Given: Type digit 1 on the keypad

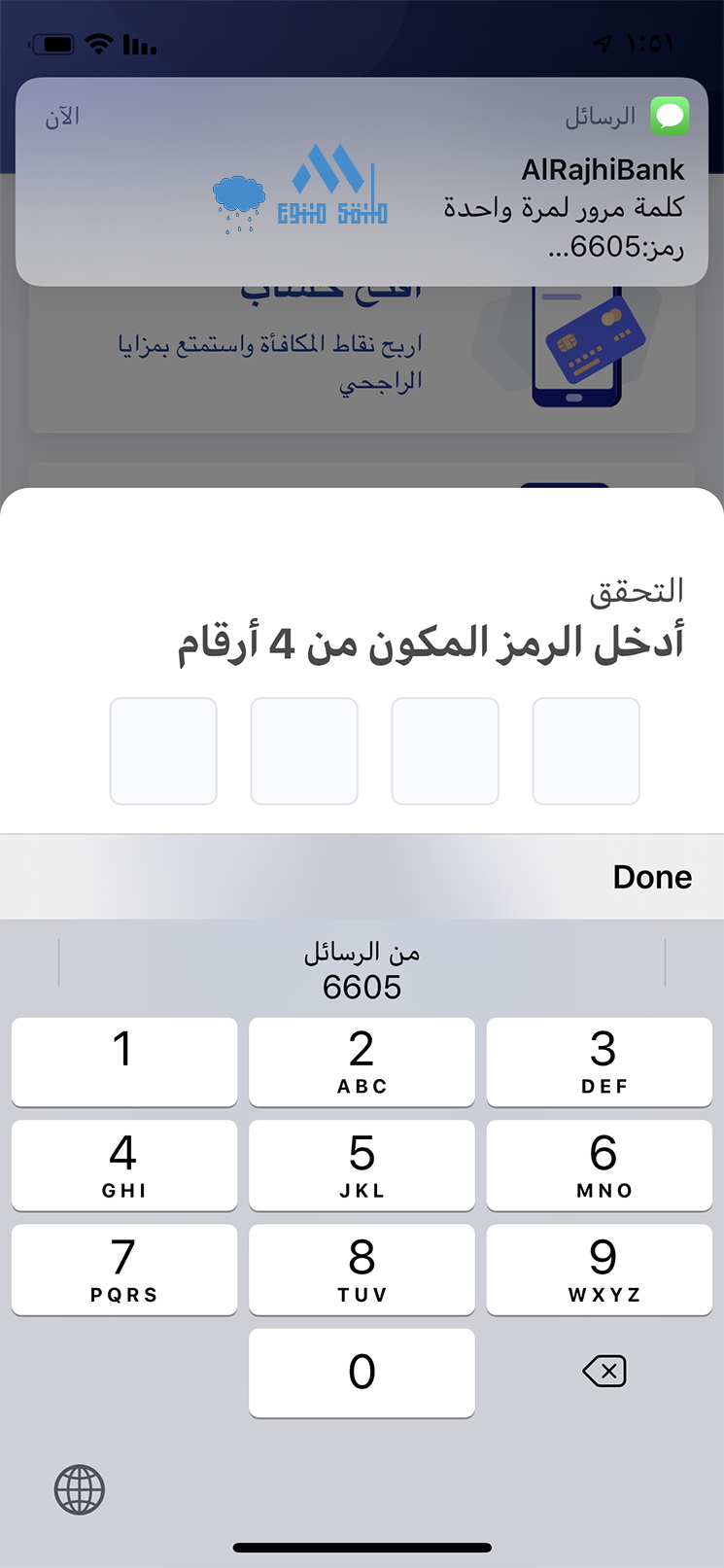Looking at the screenshot, I should pos(123,1062).
